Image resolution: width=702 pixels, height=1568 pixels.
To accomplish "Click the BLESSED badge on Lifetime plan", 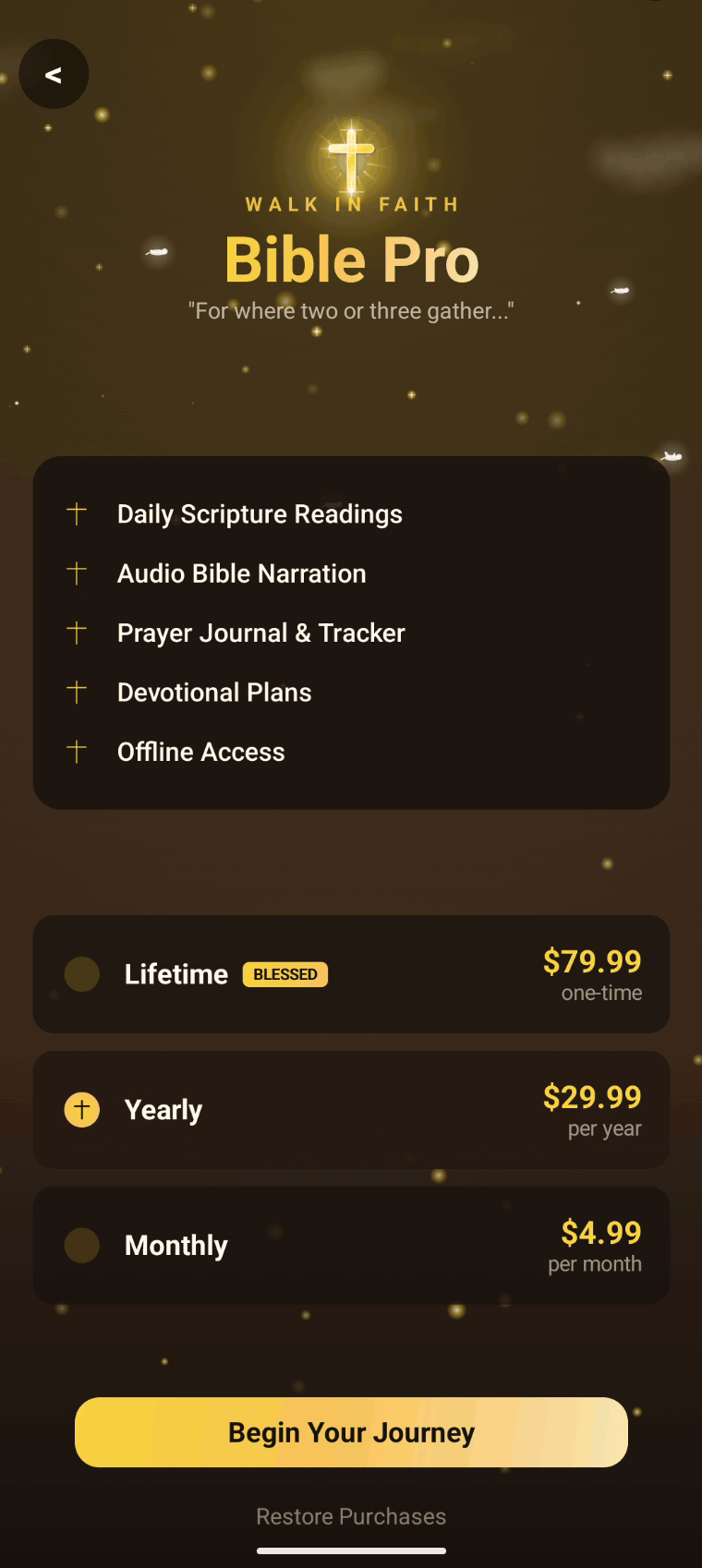I will click(x=284, y=974).
